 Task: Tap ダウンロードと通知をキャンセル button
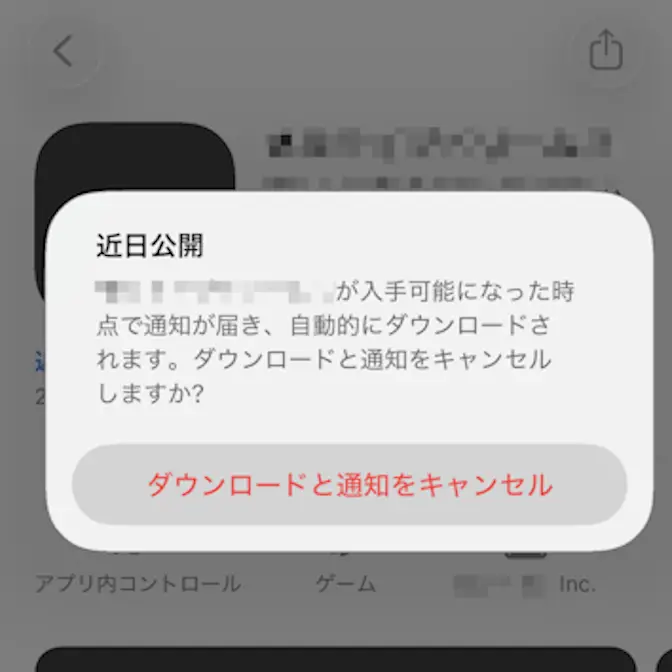point(349,485)
